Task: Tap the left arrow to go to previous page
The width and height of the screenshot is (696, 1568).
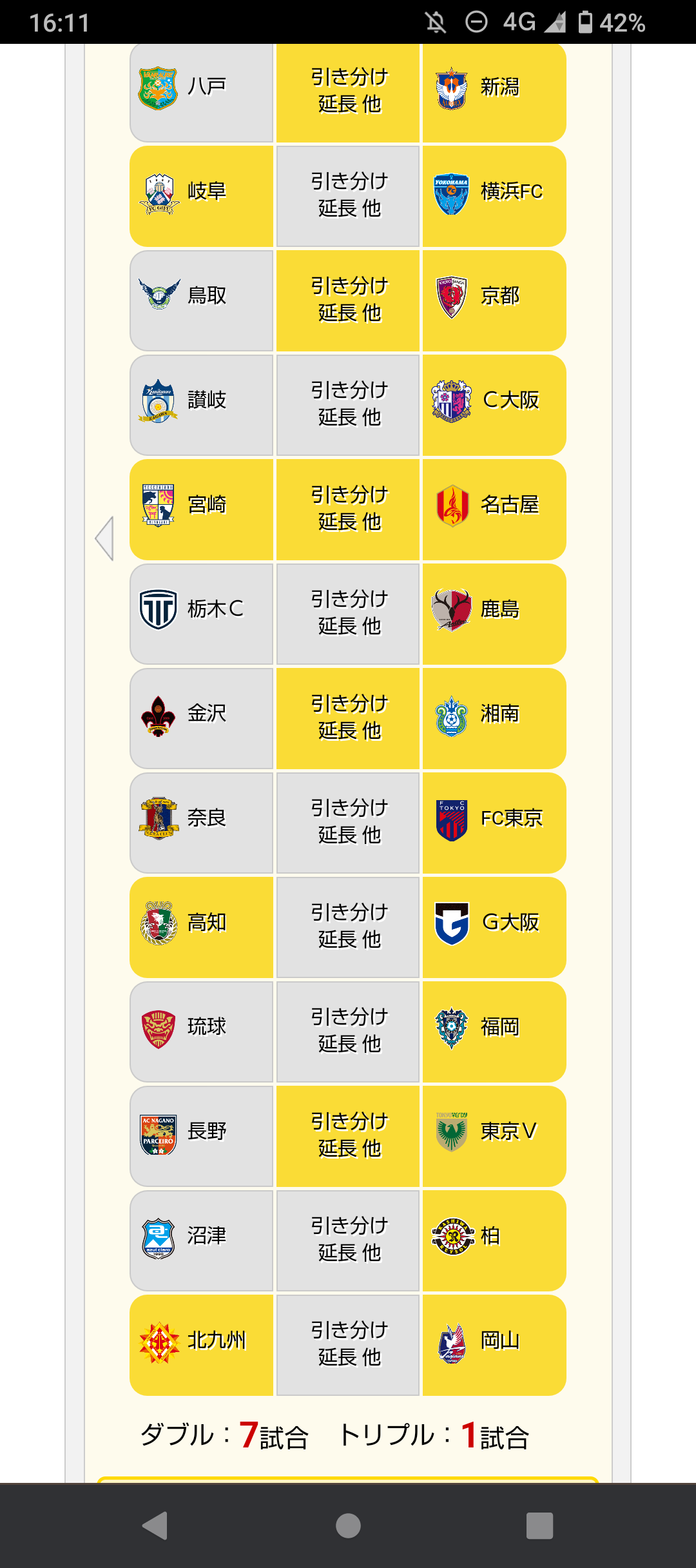Action: click(104, 538)
